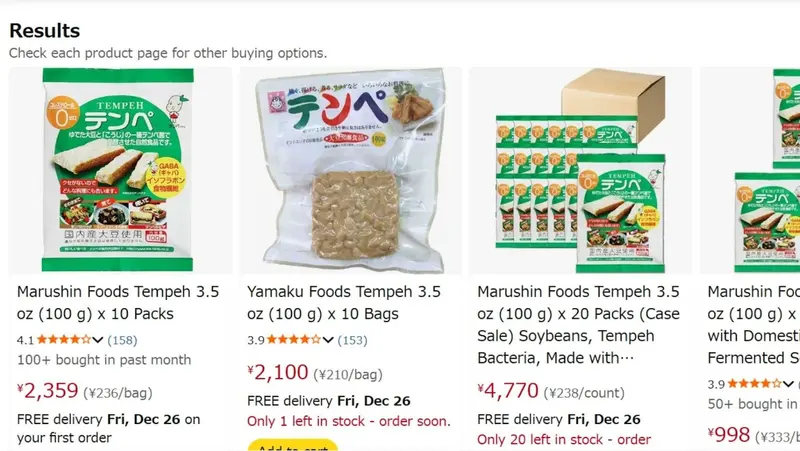View the 153 reviews of Yamaku Tempeh
This screenshot has height=451, width=800.
352,340
